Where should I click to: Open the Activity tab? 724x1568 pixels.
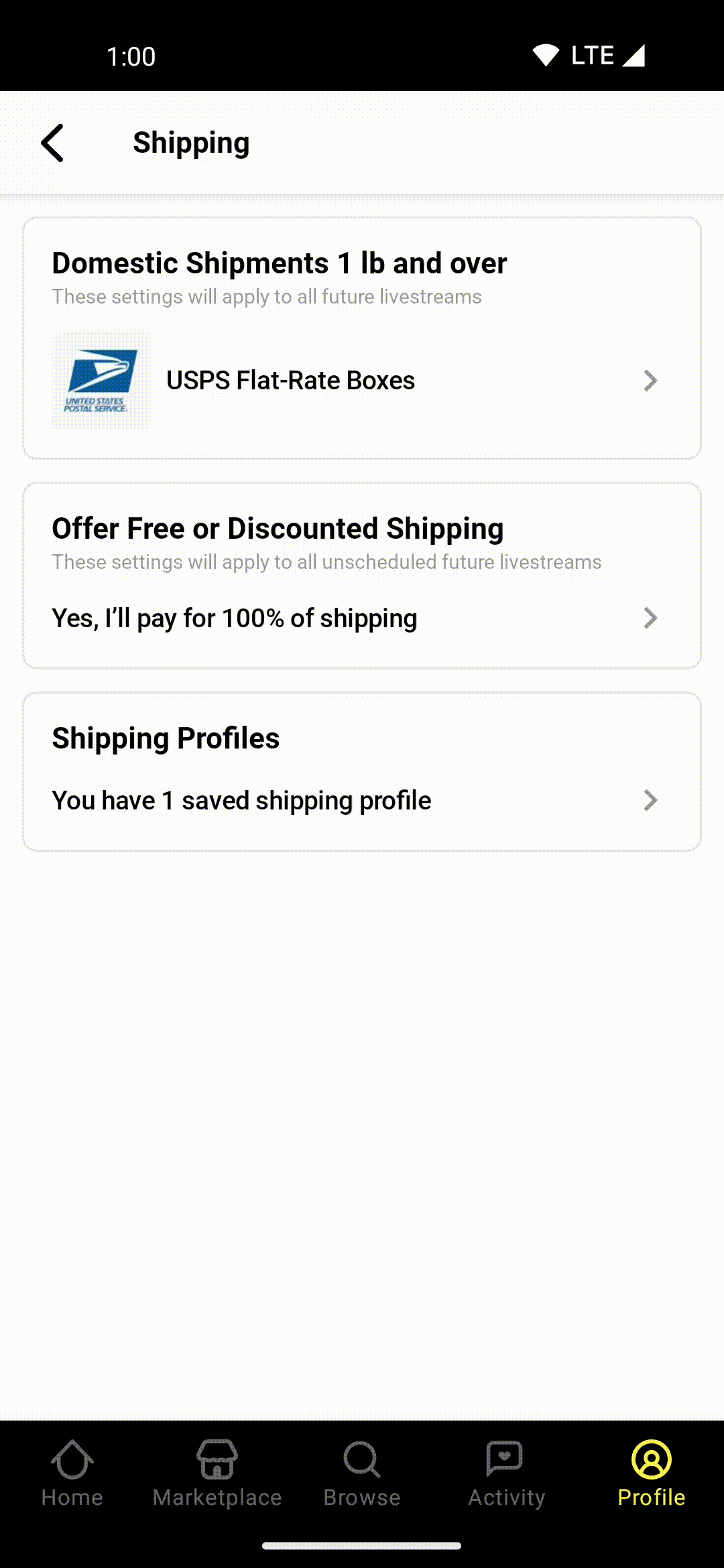click(x=507, y=1473)
